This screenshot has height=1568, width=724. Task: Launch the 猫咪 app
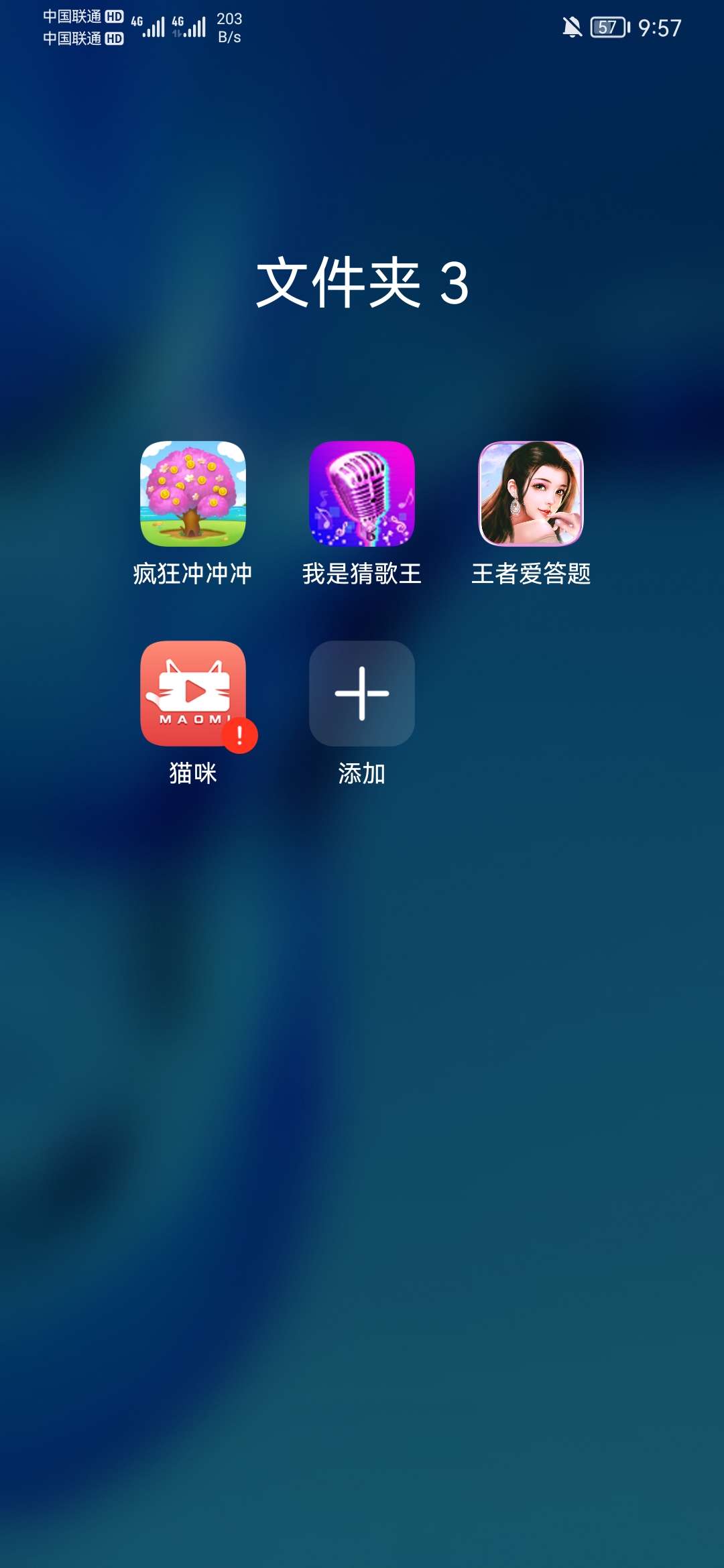point(192,694)
